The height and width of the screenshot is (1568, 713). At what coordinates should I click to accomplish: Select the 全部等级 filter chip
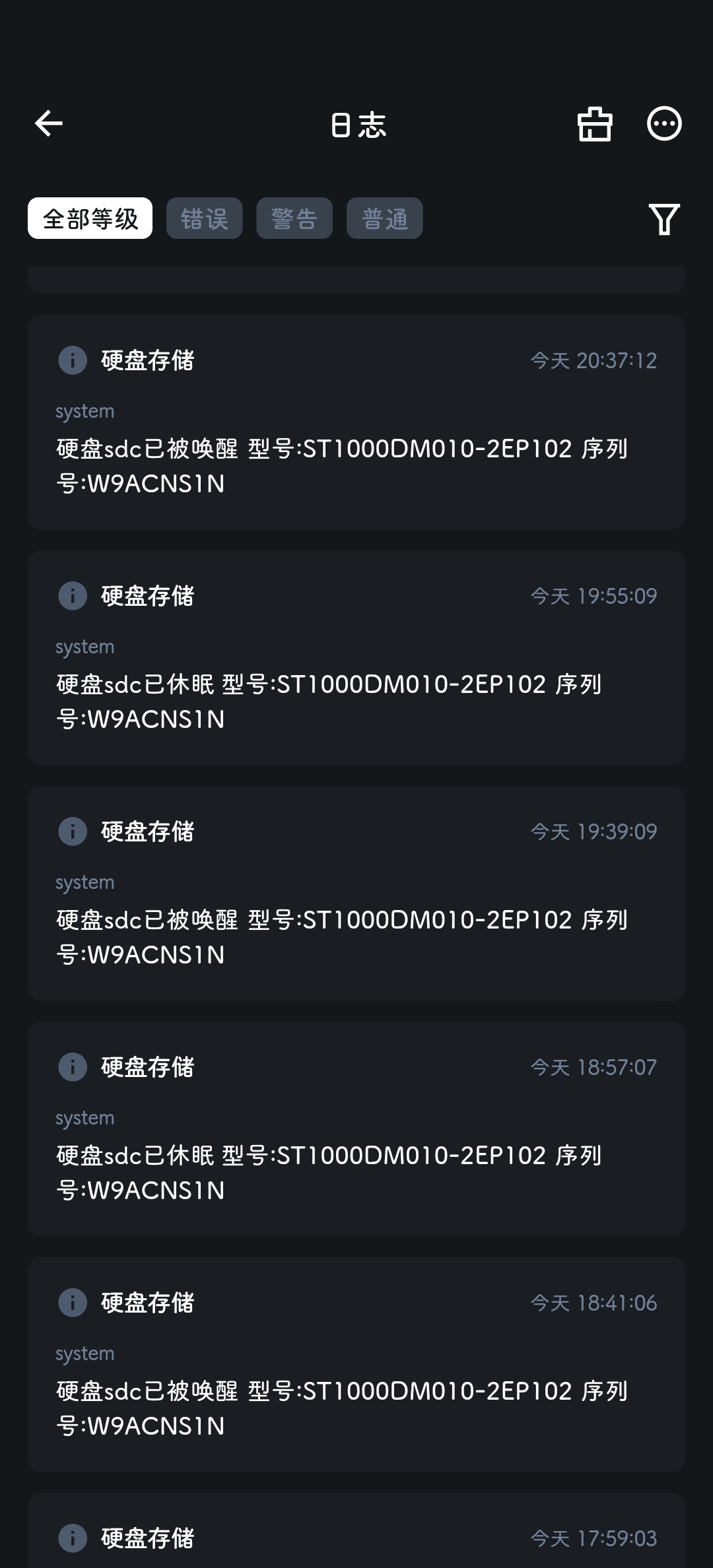click(x=90, y=218)
